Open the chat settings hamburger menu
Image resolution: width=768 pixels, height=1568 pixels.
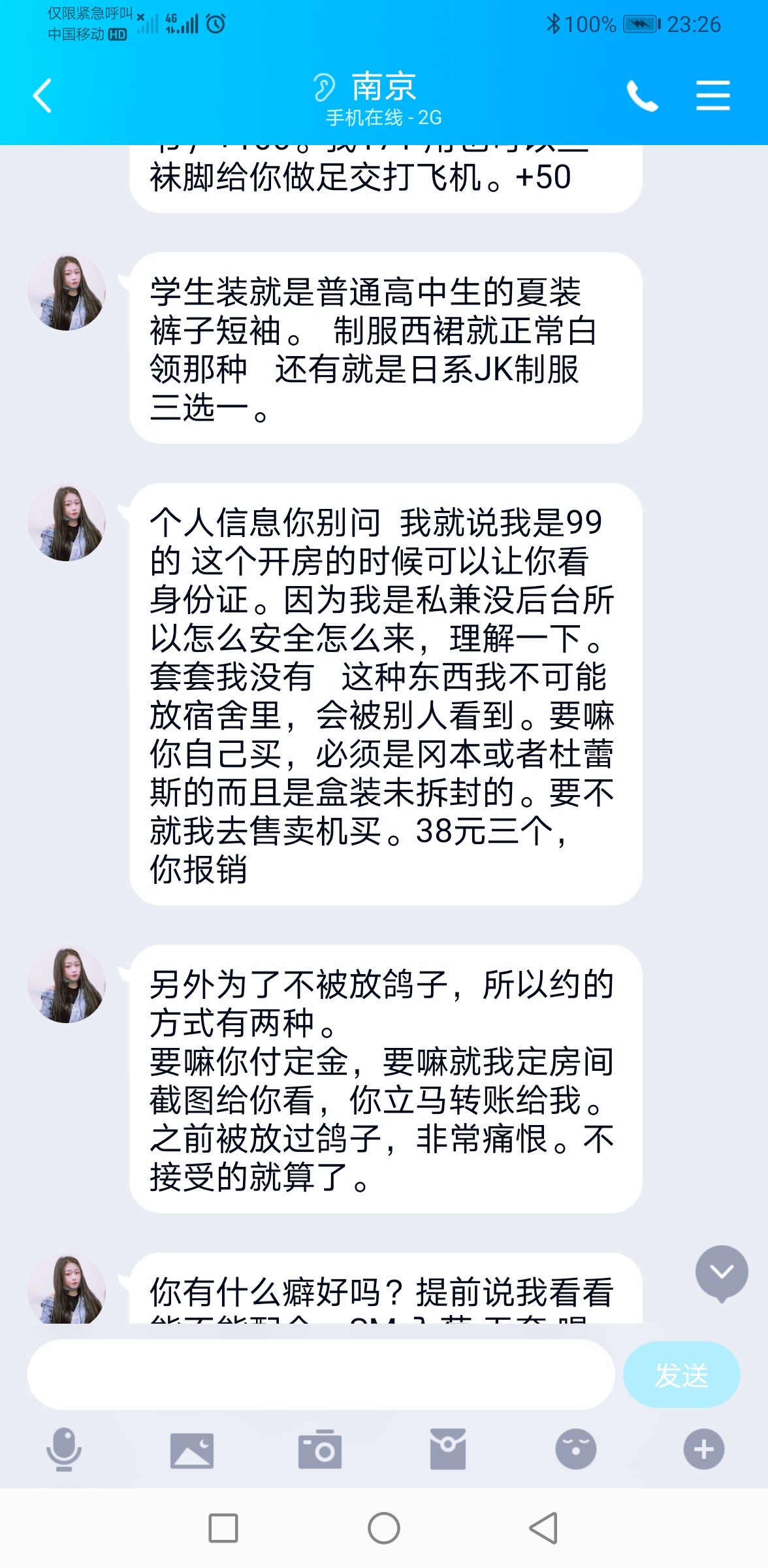712,93
